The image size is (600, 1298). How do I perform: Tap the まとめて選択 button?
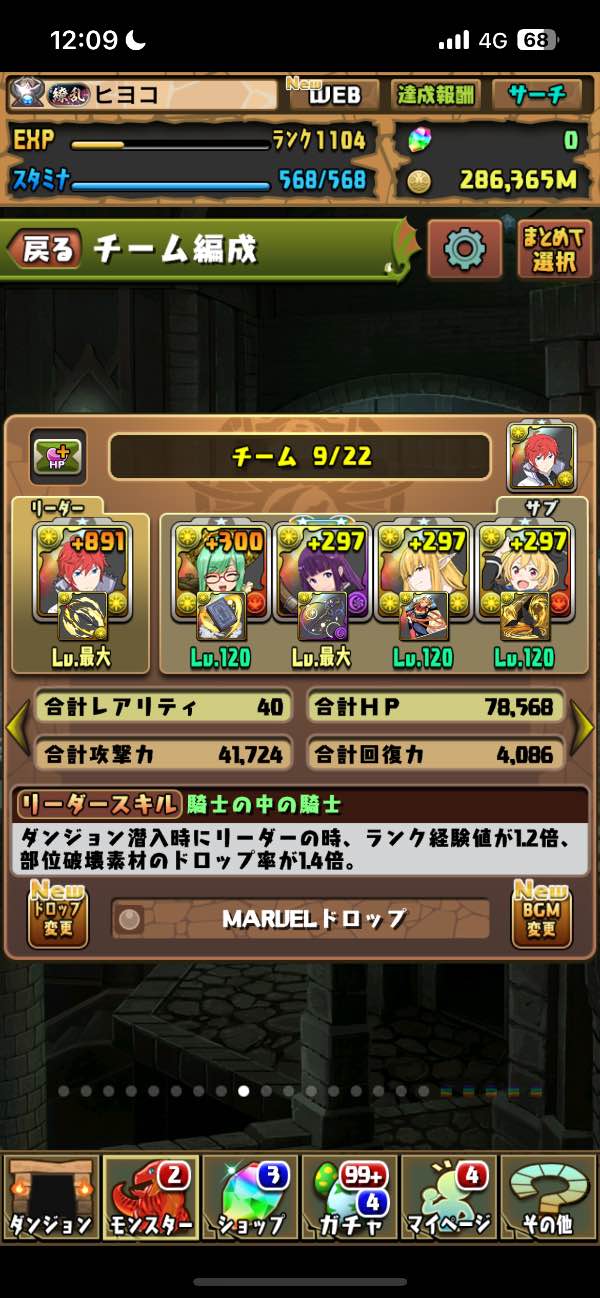tap(553, 248)
